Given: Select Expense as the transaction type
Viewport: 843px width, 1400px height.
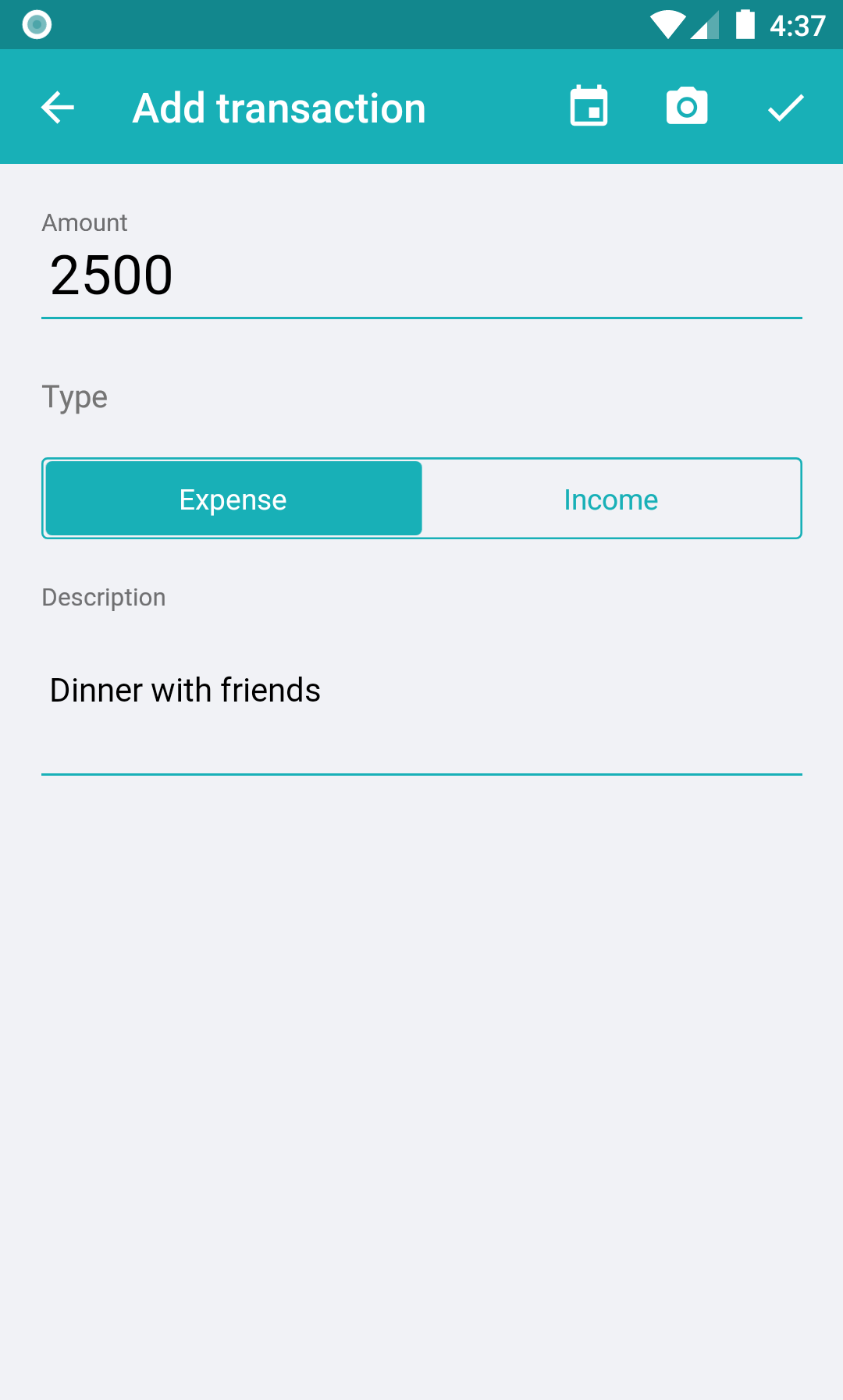Looking at the screenshot, I should point(232,498).
